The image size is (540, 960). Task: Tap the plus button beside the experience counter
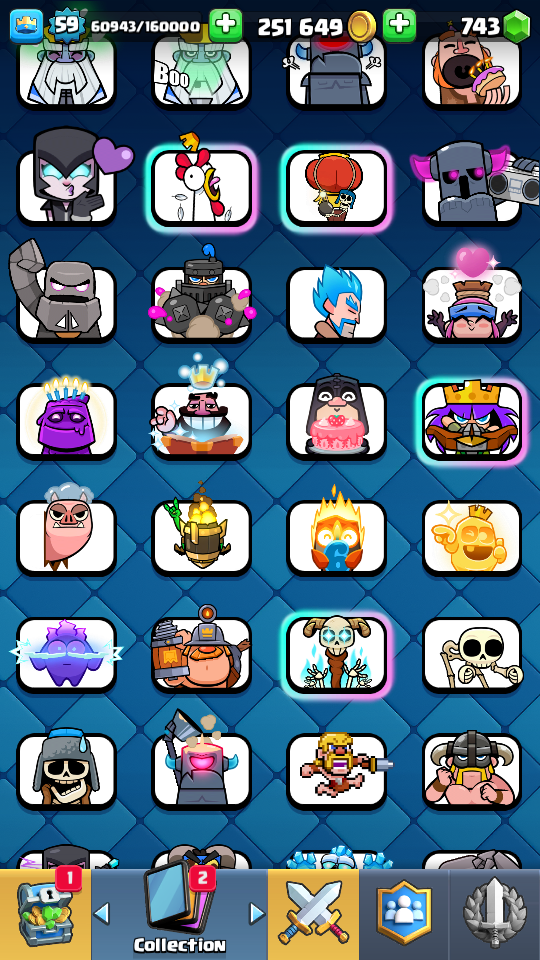tap(225, 26)
